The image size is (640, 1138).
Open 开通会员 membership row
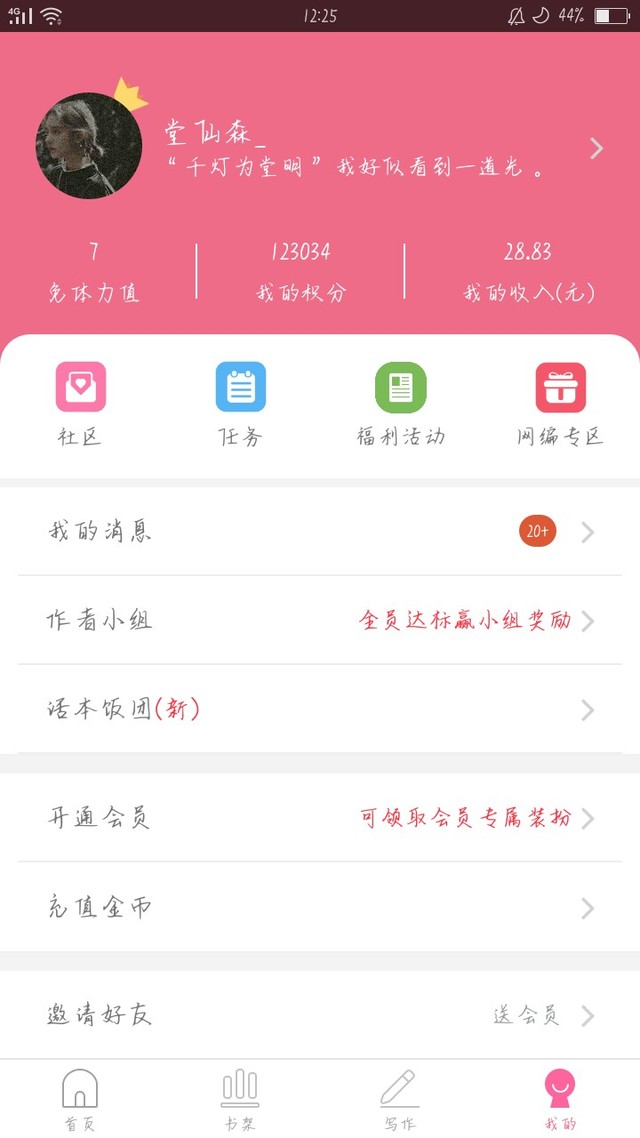click(320, 818)
